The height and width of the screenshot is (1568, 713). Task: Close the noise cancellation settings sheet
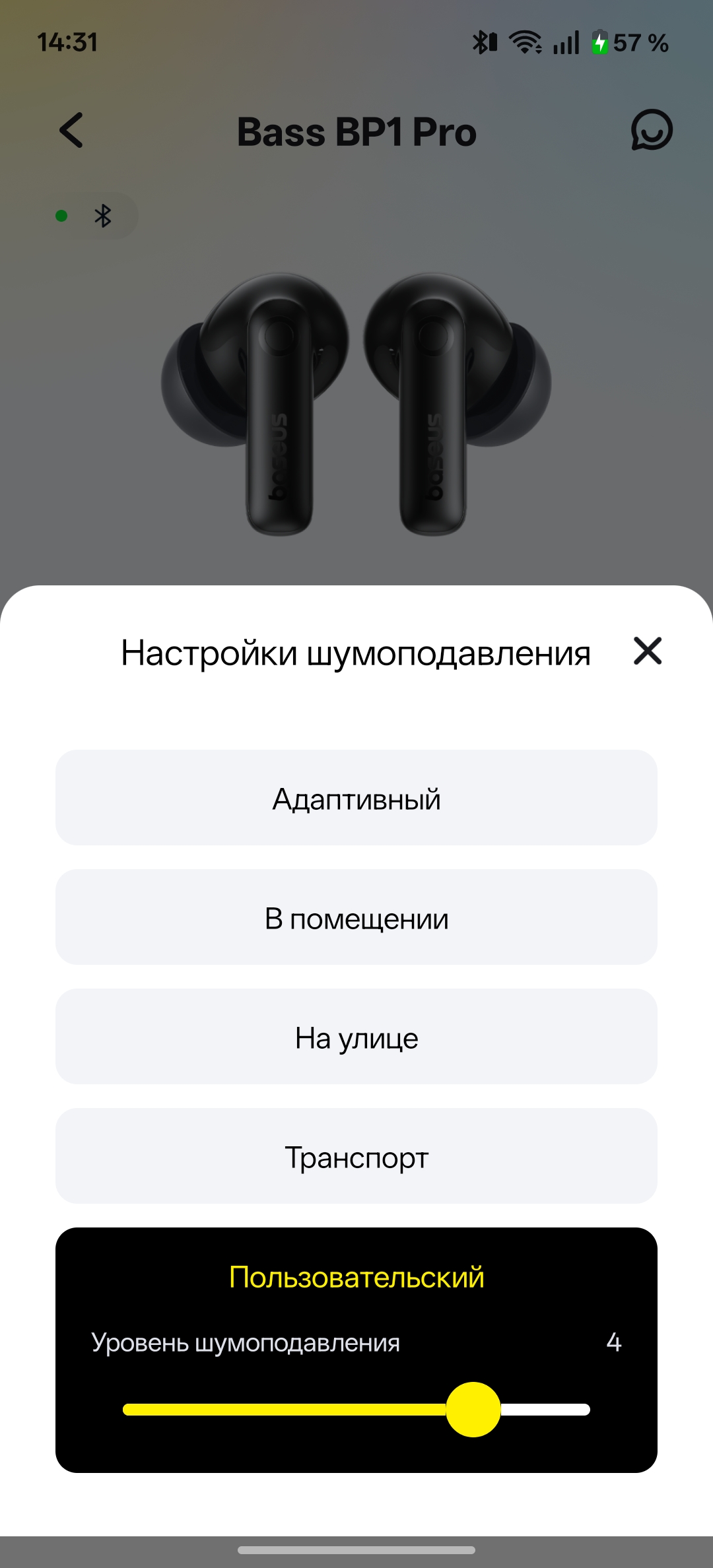pyautogui.click(x=647, y=651)
